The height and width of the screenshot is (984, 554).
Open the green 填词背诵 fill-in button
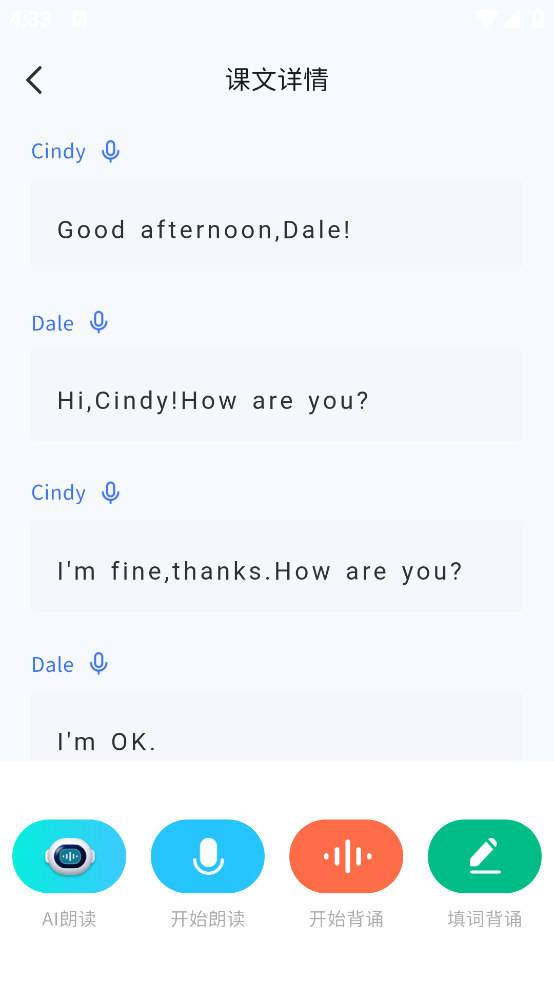click(484, 856)
